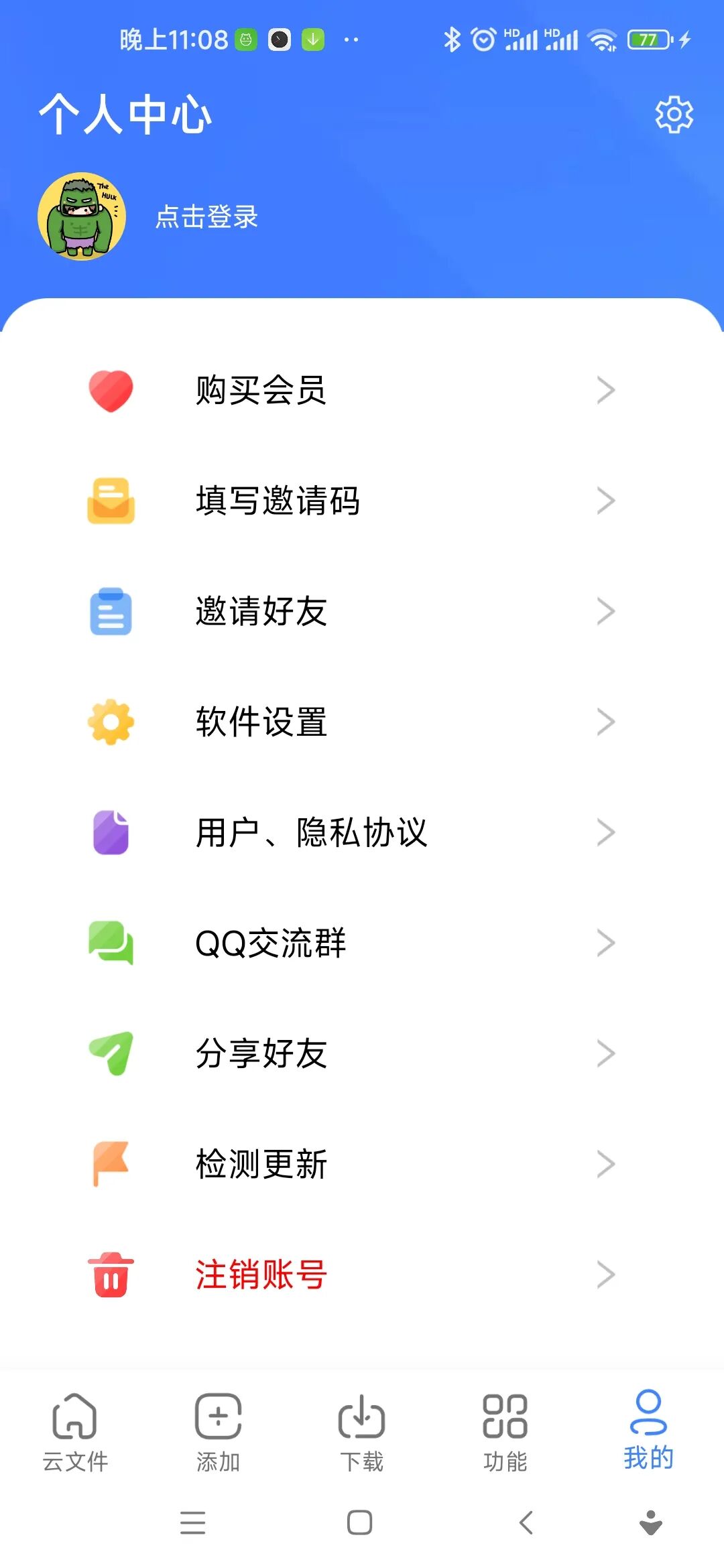The width and height of the screenshot is (724, 1568).
Task: Tap 点击登录 to log in
Action: (206, 216)
